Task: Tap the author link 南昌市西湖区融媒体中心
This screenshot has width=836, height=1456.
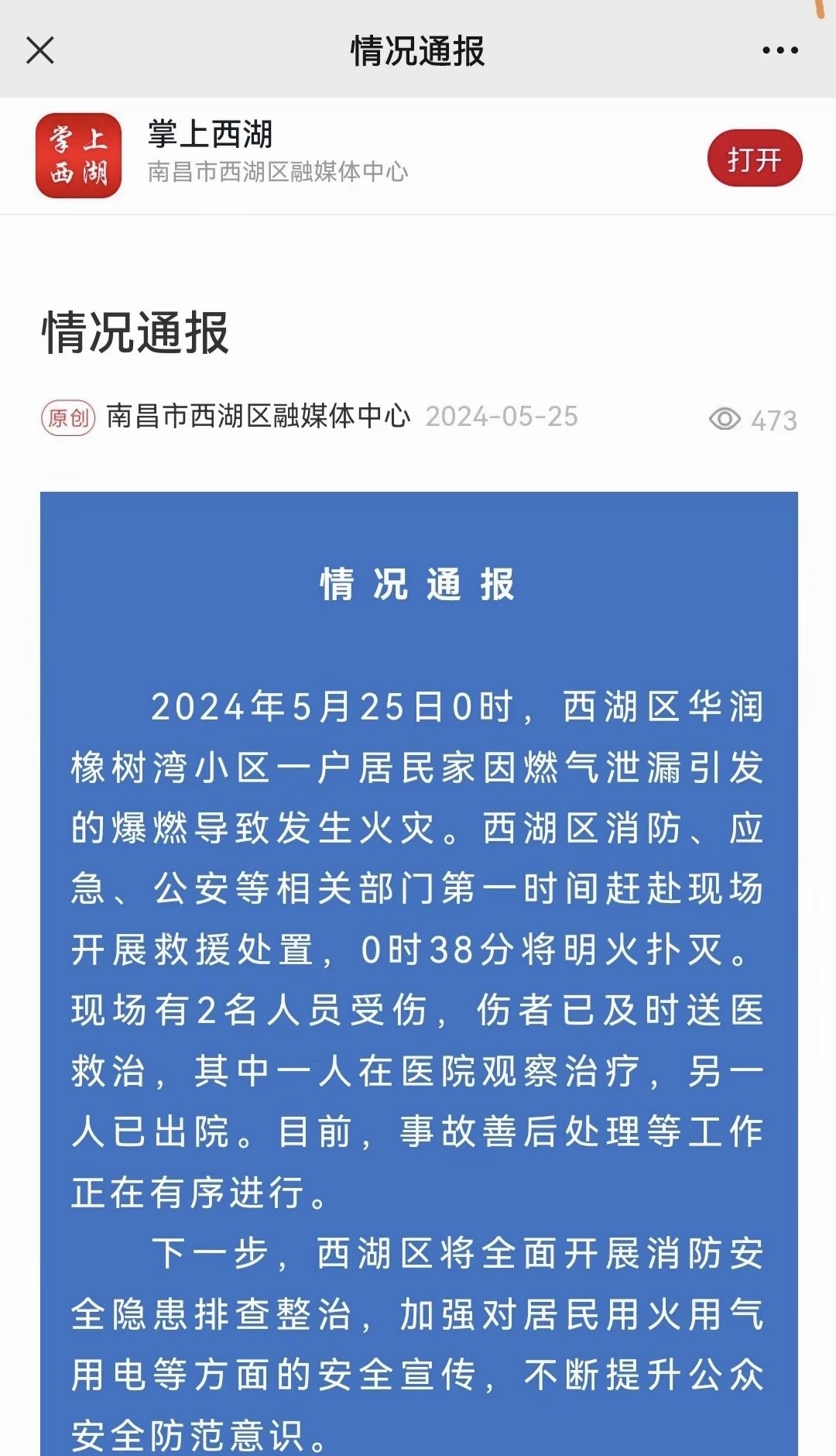Action: point(258,417)
